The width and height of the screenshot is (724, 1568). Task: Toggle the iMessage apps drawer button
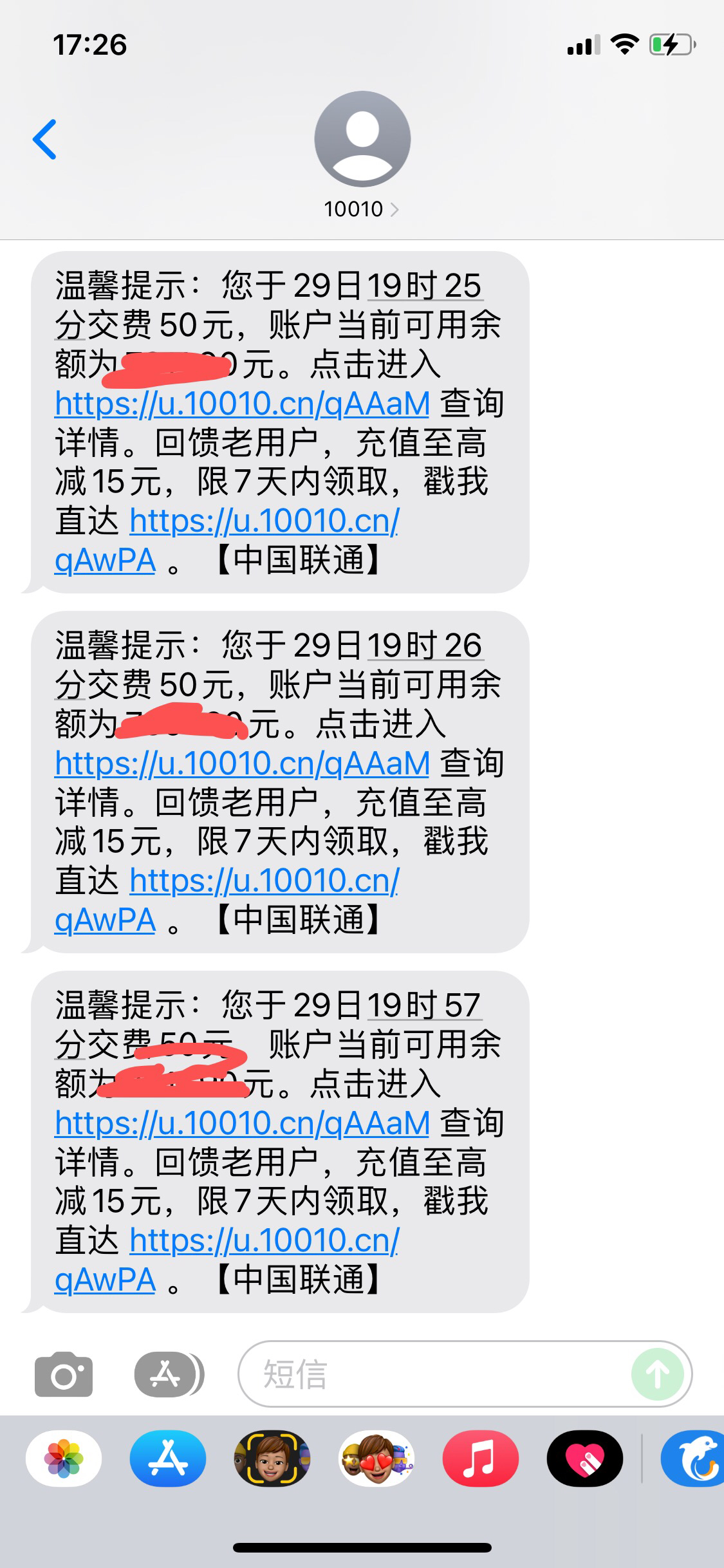pyautogui.click(x=167, y=1375)
